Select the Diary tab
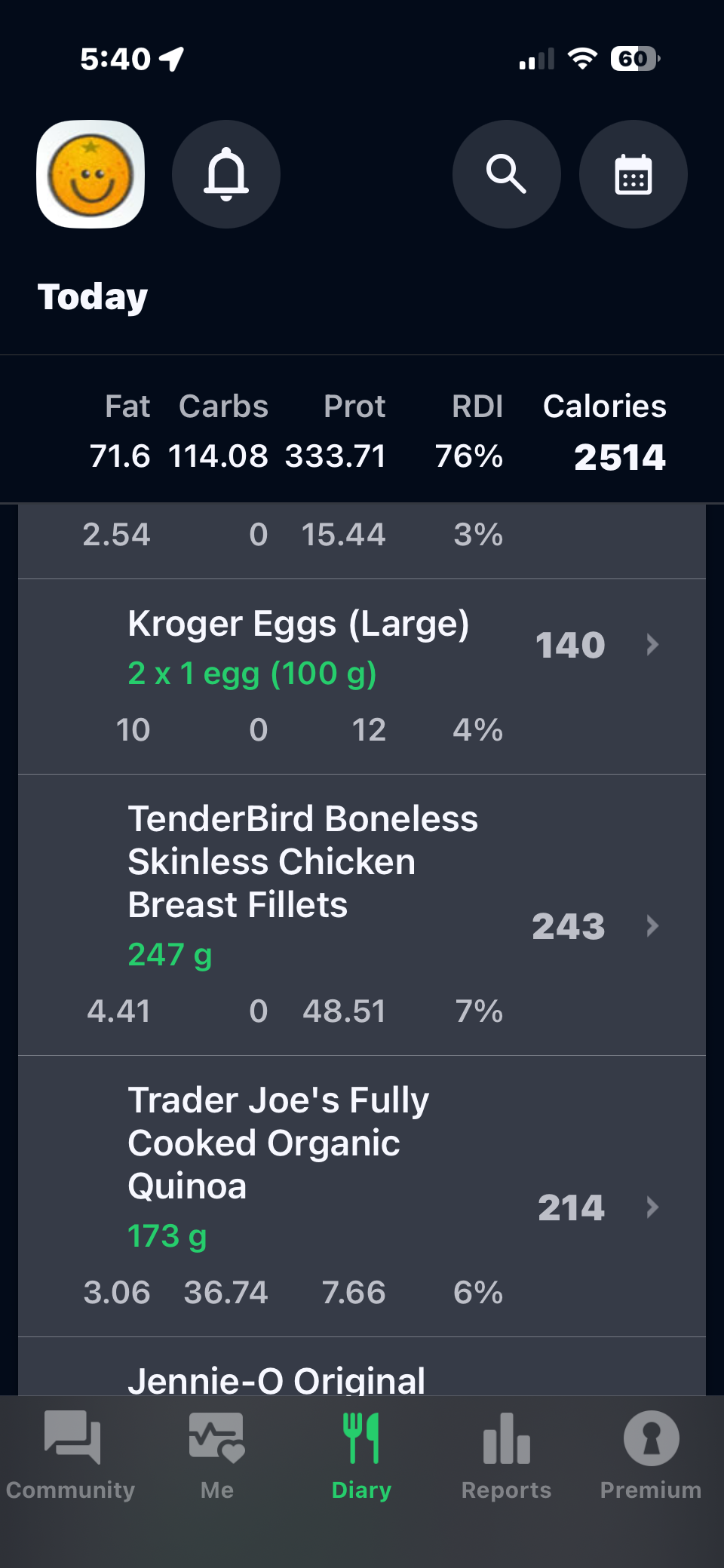 (x=361, y=1456)
